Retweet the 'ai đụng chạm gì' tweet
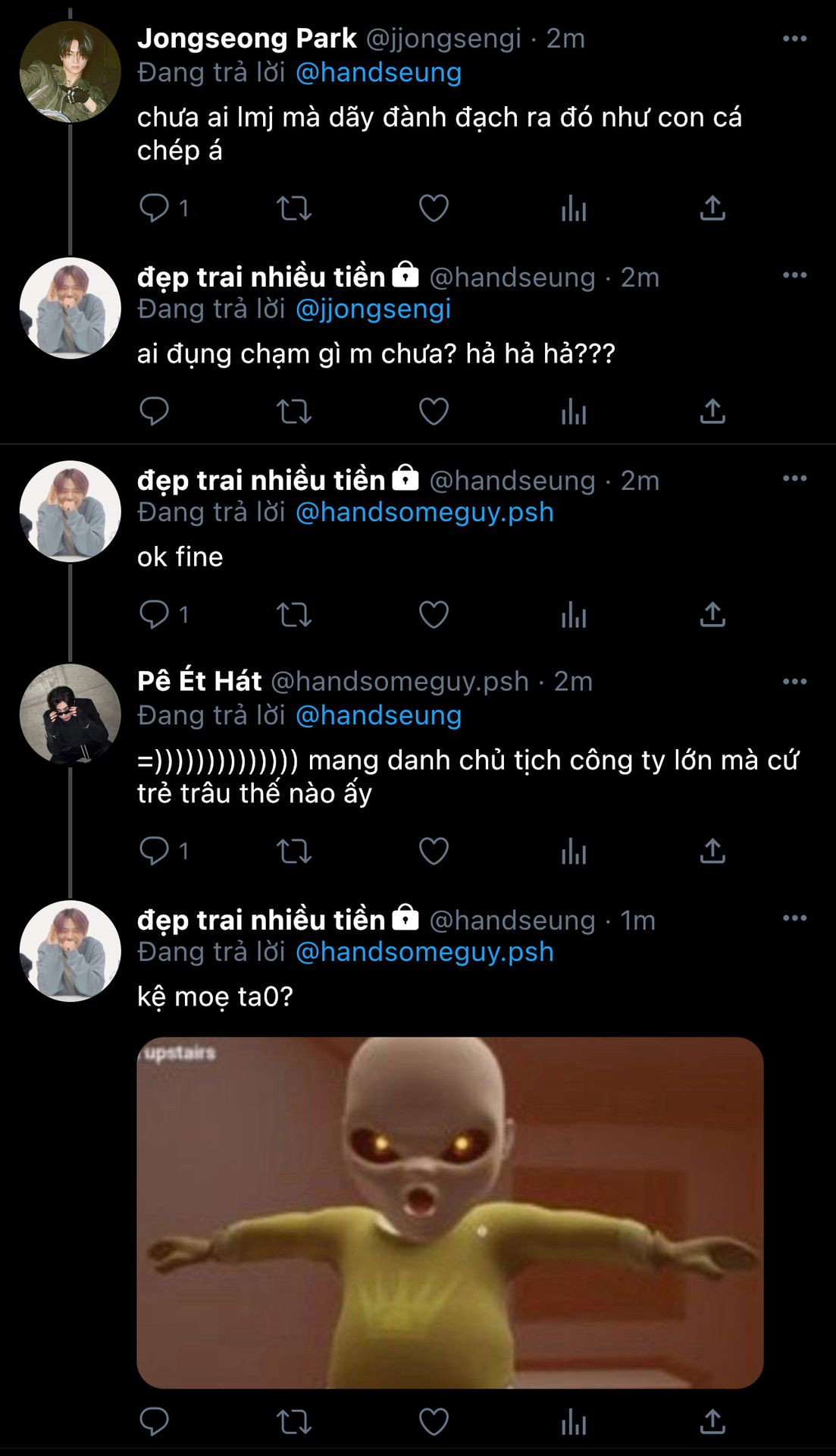The height and width of the screenshot is (1456, 836). pos(294,411)
